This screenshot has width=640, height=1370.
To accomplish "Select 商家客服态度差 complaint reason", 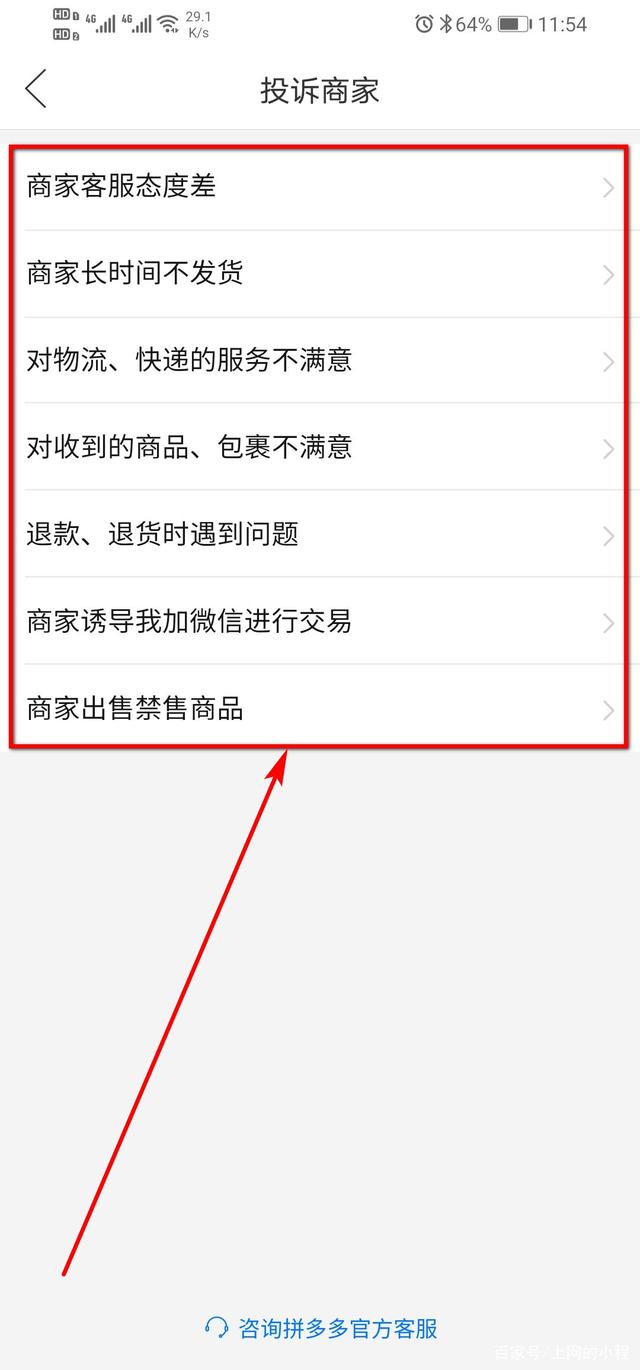I will click(320, 187).
